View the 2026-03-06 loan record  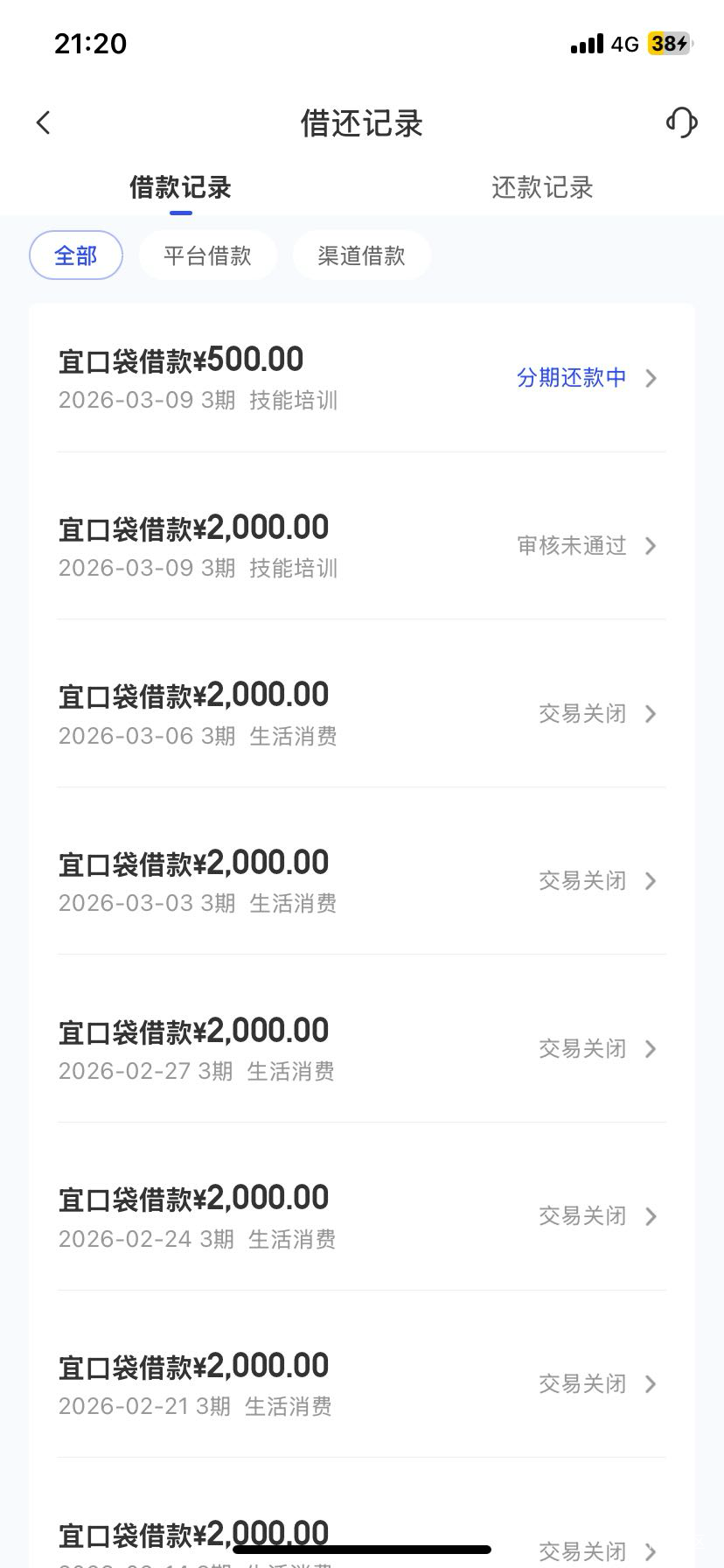pyautogui.click(x=361, y=714)
